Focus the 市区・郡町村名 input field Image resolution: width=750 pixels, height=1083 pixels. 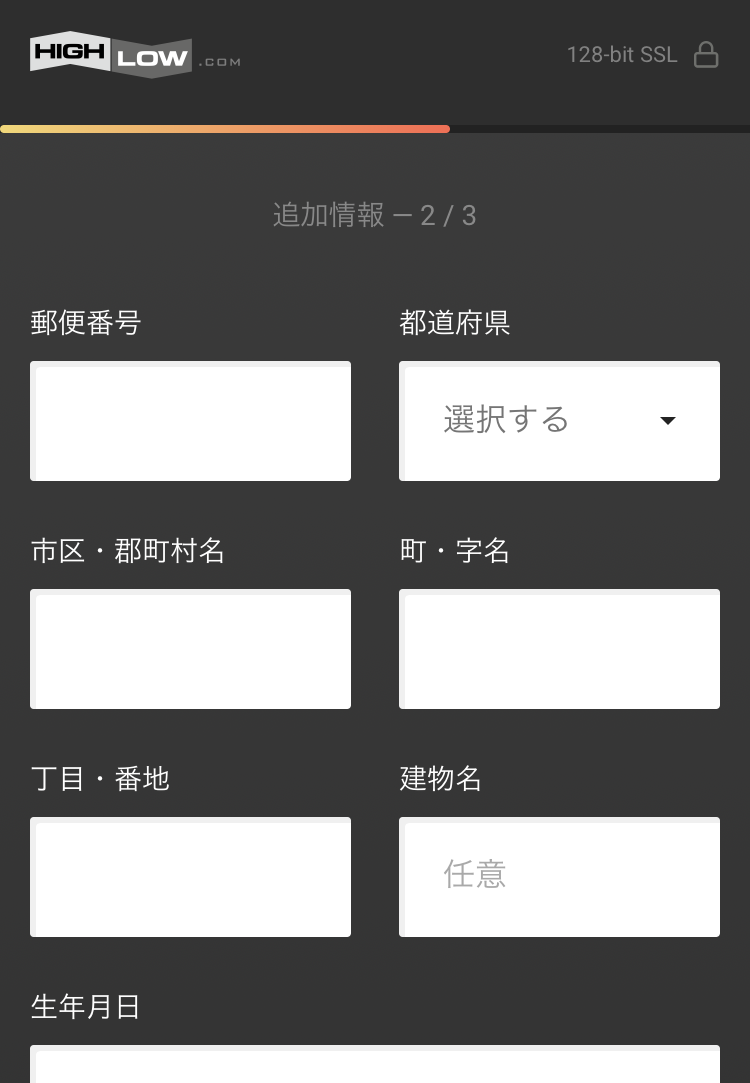(x=190, y=649)
